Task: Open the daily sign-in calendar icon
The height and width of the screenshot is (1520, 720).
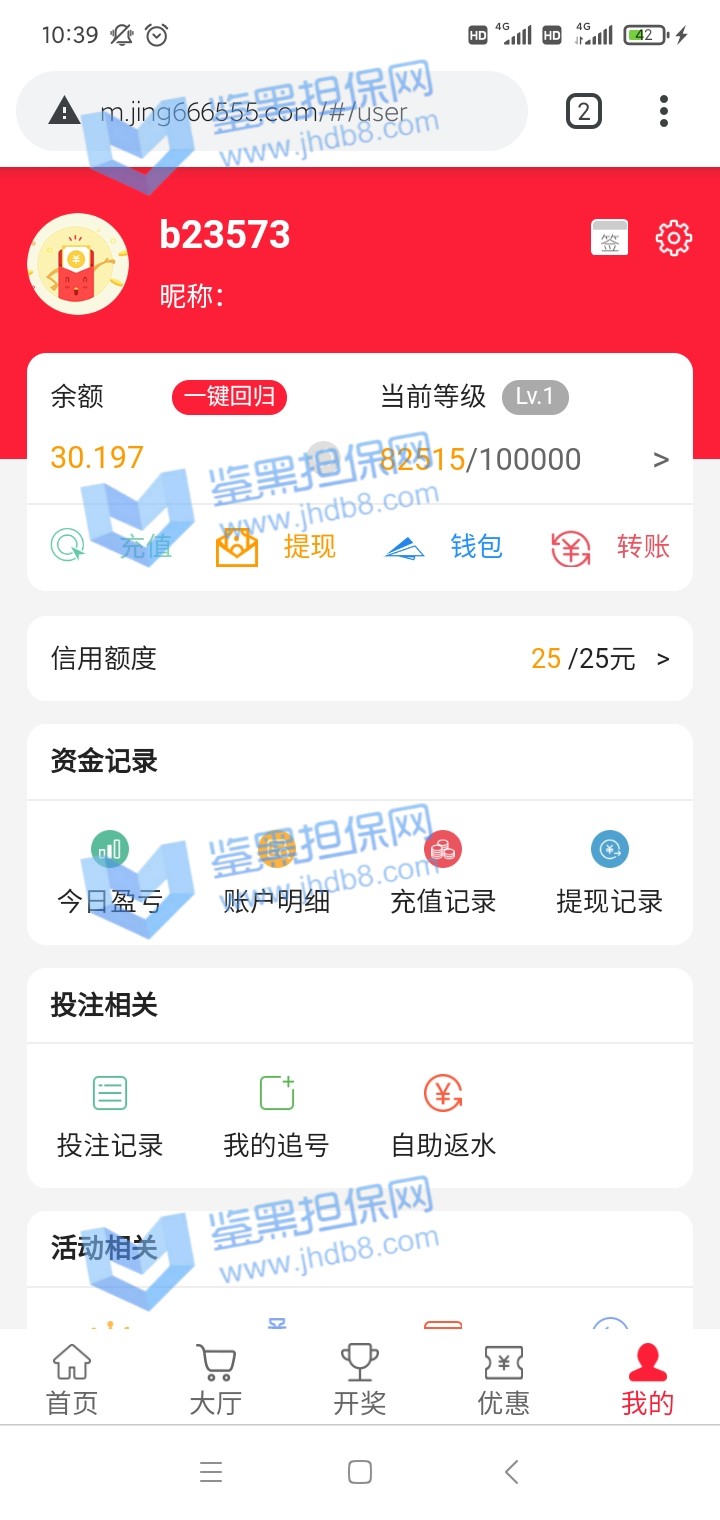Action: coord(609,238)
